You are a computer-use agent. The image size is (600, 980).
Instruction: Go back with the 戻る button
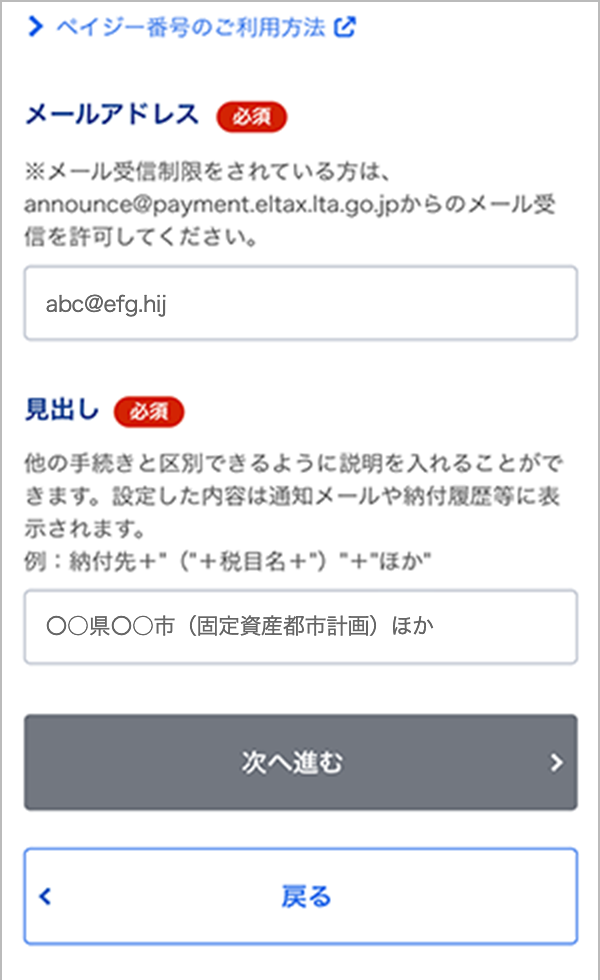[x=300, y=896]
